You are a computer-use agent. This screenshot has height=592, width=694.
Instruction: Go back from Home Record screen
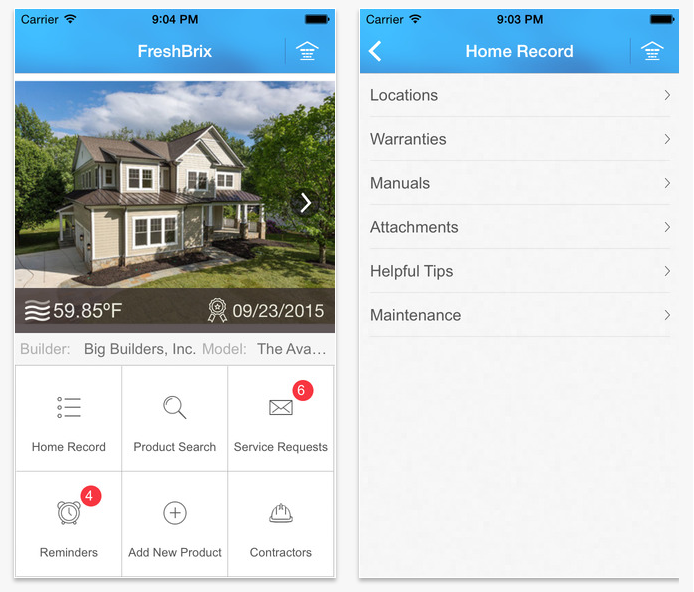tap(376, 51)
